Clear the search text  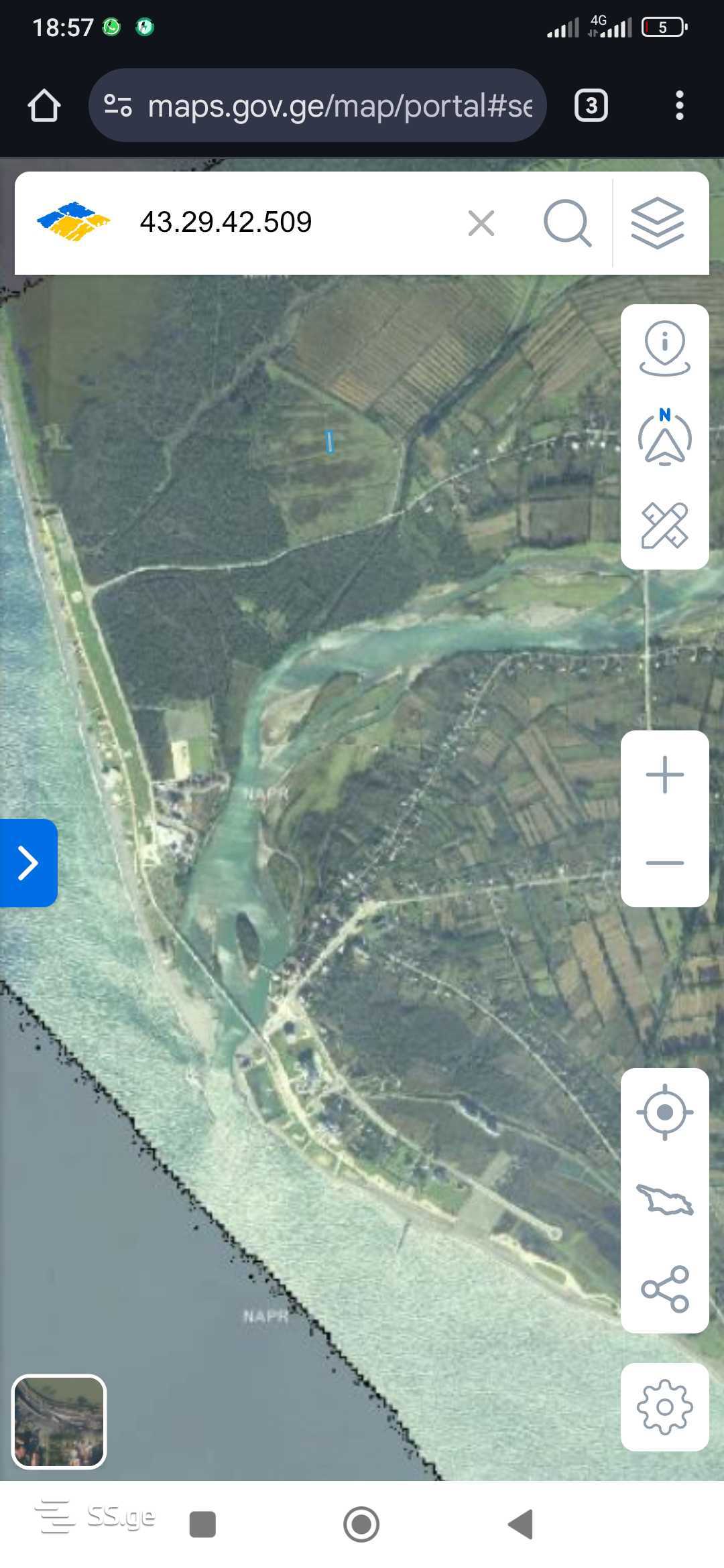[x=481, y=223]
